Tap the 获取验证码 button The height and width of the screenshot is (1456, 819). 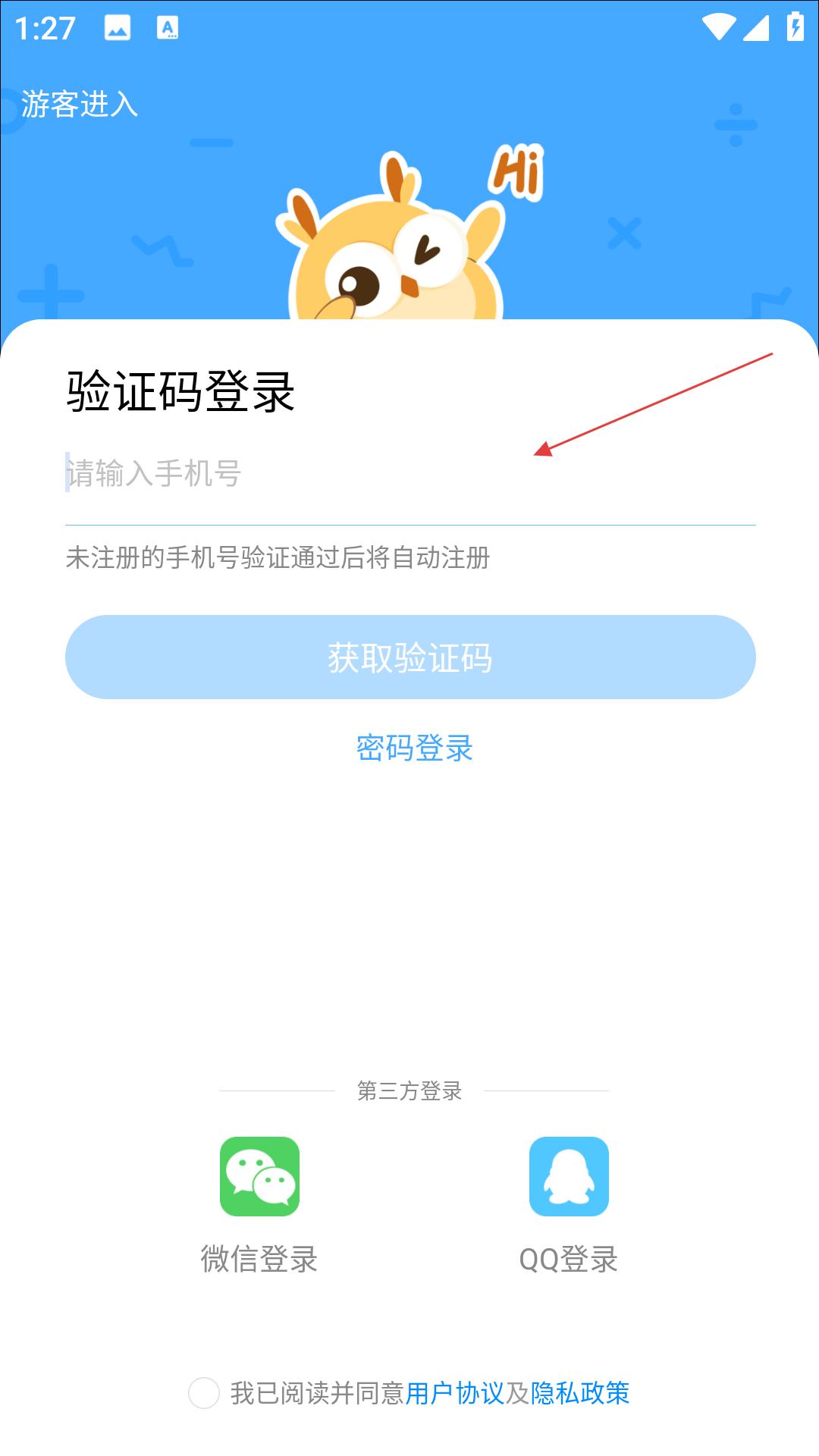tap(410, 657)
